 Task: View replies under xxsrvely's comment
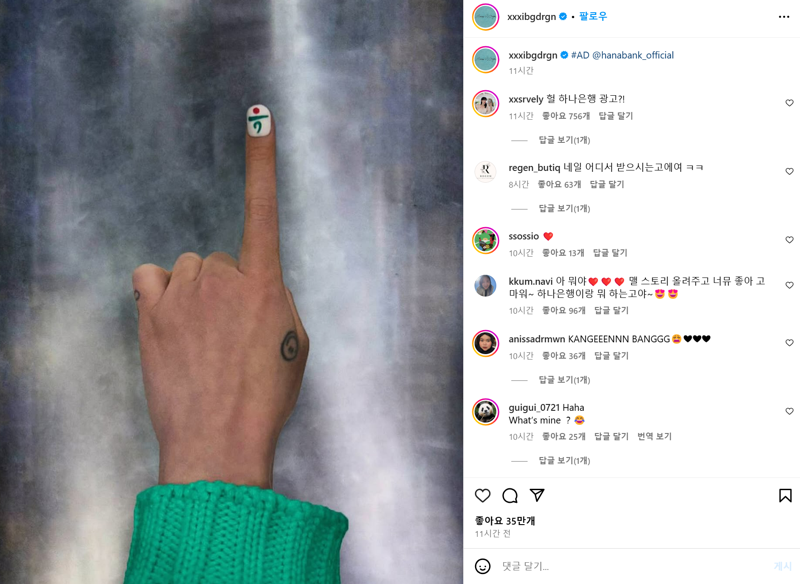(564, 140)
